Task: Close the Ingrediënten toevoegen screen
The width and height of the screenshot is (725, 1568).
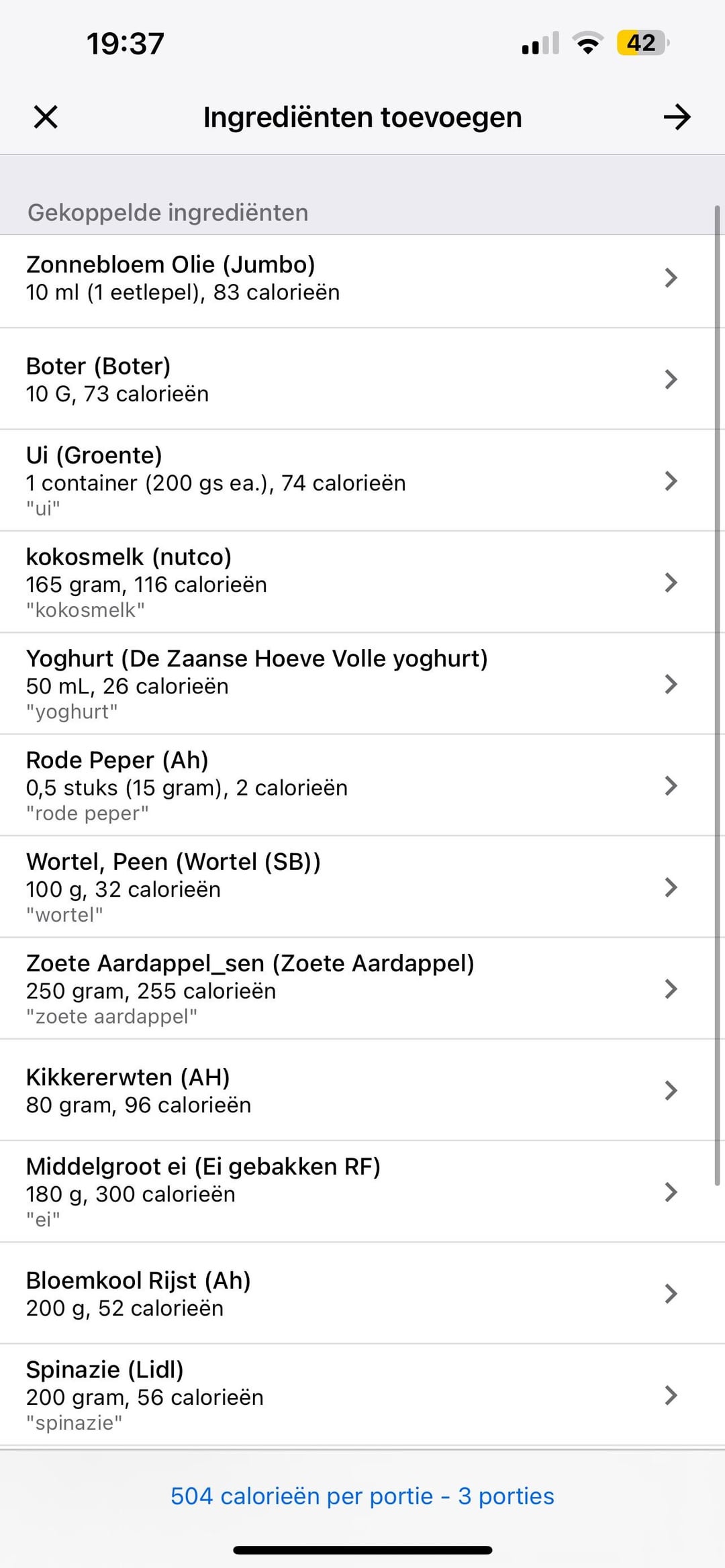Action: (x=46, y=117)
